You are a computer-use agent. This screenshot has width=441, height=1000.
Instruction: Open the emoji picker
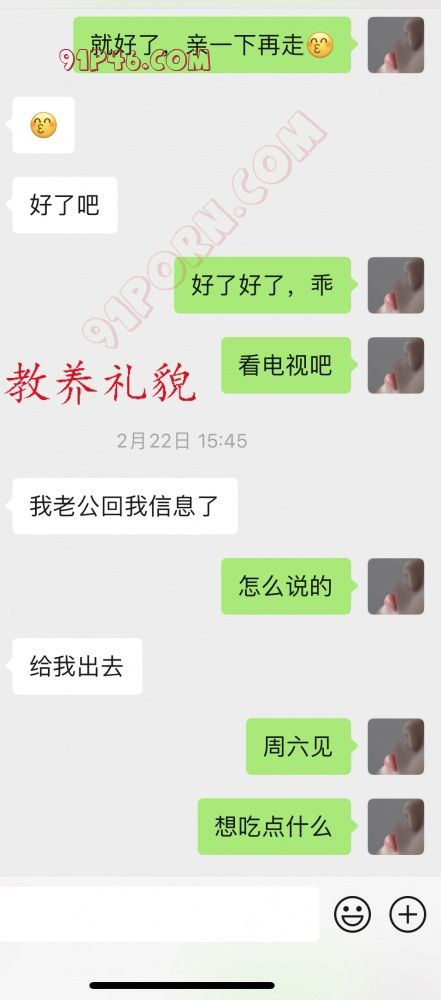click(x=352, y=914)
